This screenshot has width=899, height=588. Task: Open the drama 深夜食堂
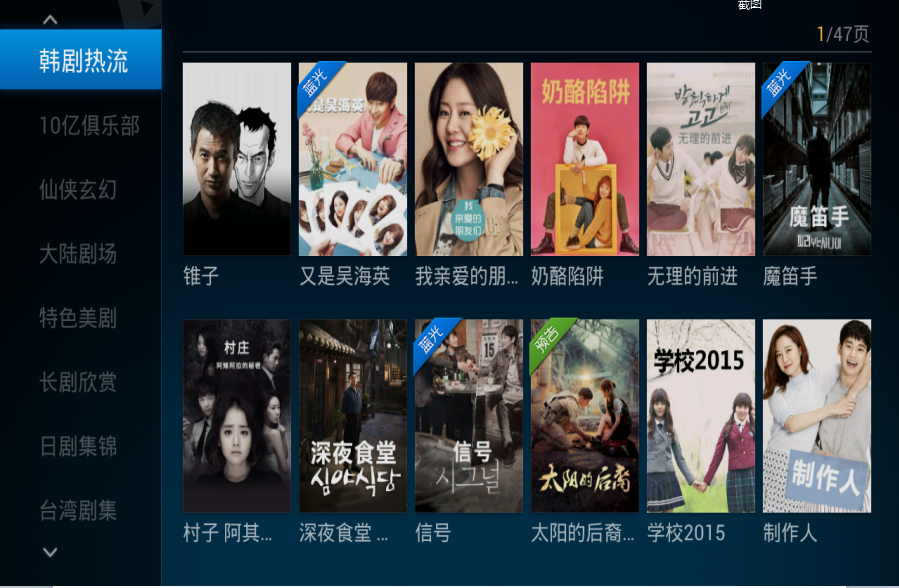coord(353,416)
